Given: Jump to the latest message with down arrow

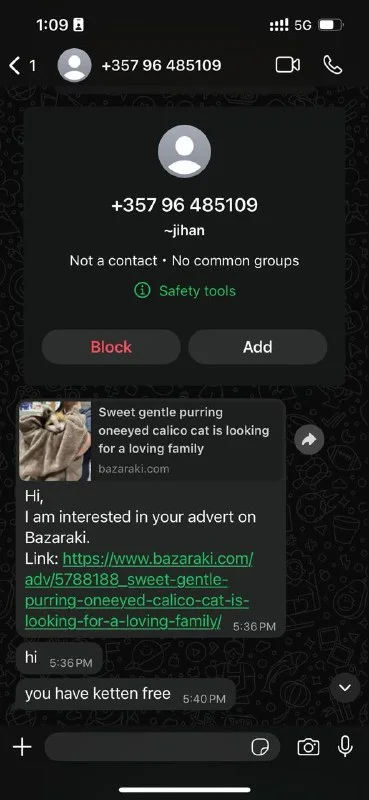Looking at the screenshot, I should point(345,688).
